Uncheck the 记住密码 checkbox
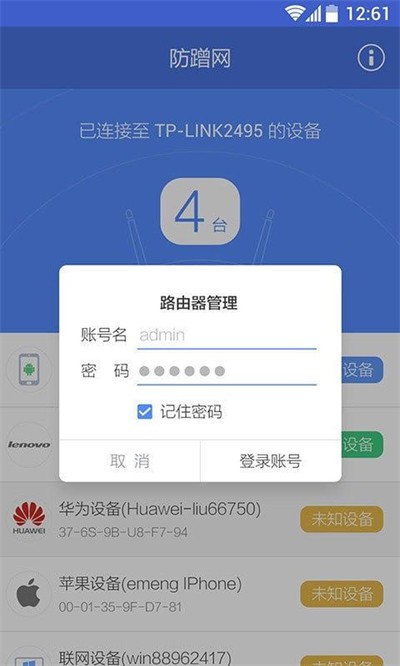 coord(144,412)
